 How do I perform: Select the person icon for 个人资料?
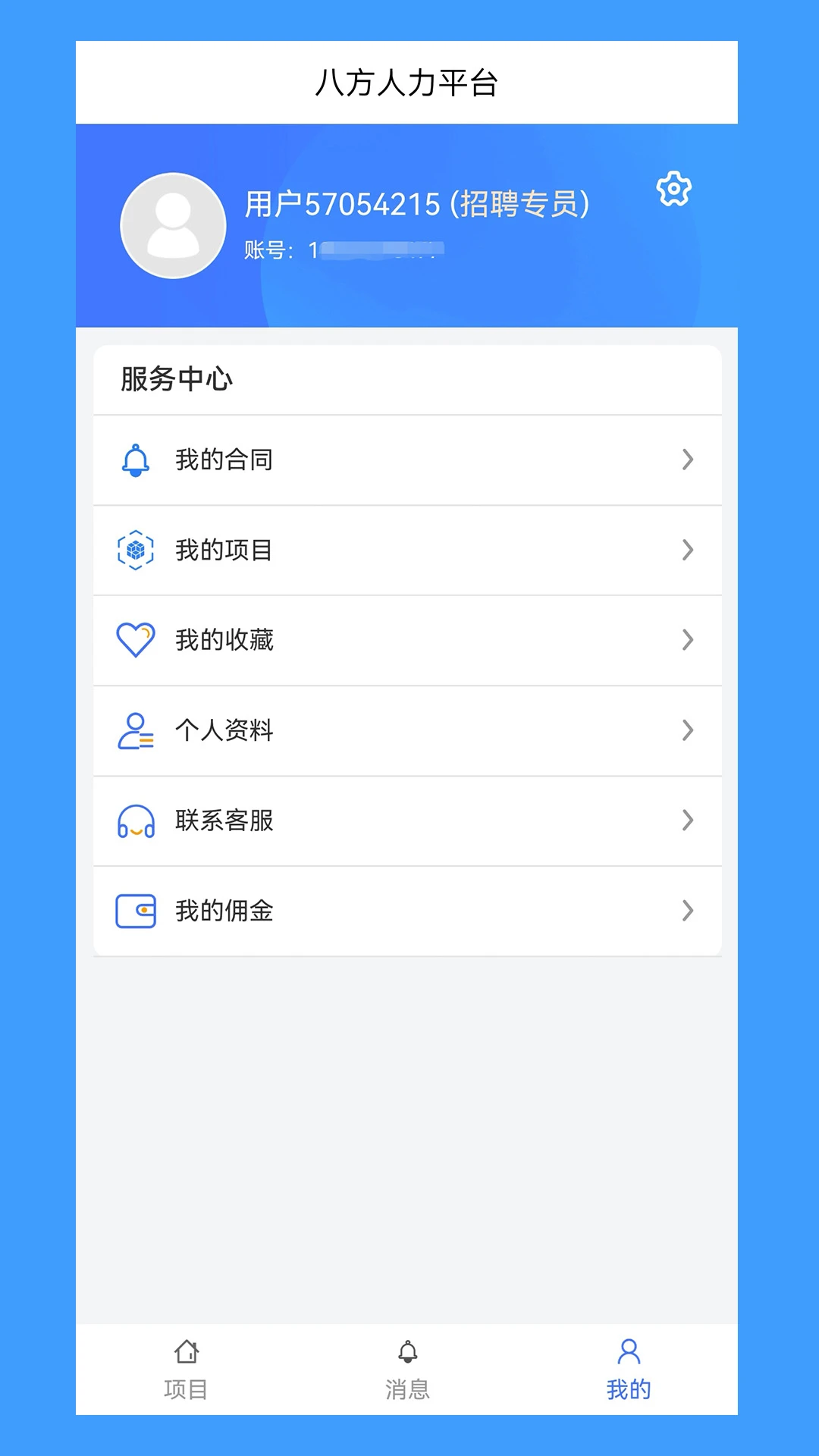[x=136, y=730]
